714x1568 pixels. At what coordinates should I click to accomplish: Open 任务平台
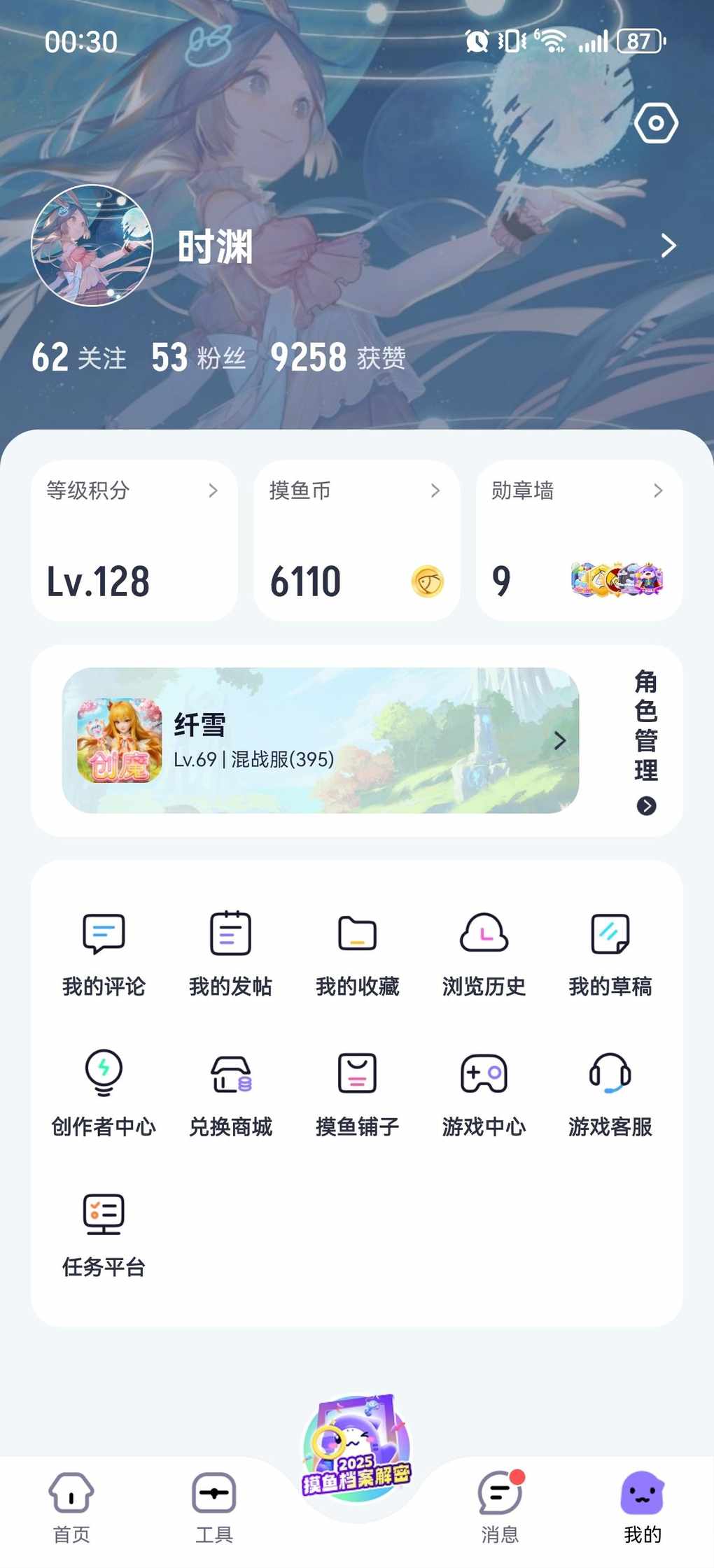104,1233
